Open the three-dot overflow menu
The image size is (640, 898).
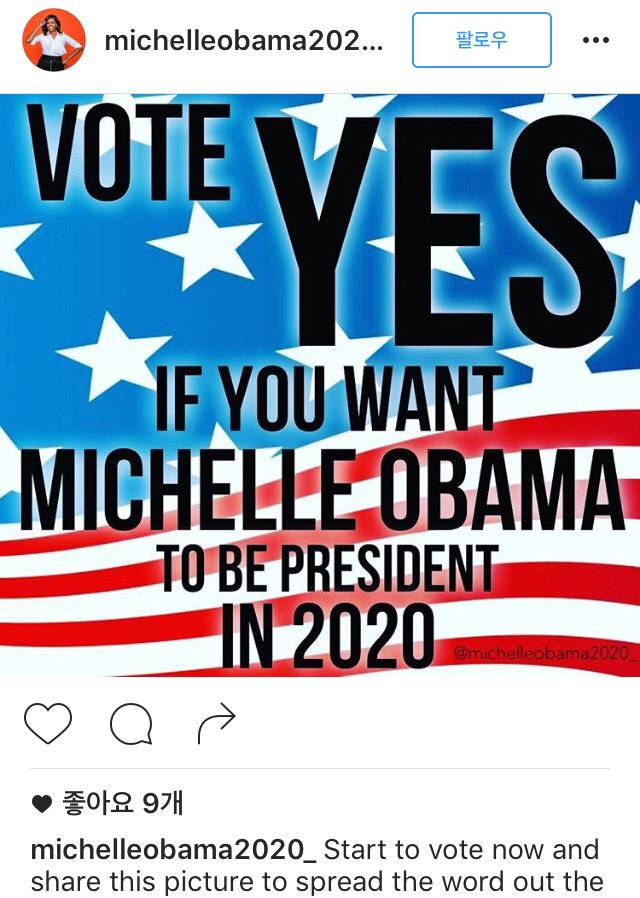595,41
